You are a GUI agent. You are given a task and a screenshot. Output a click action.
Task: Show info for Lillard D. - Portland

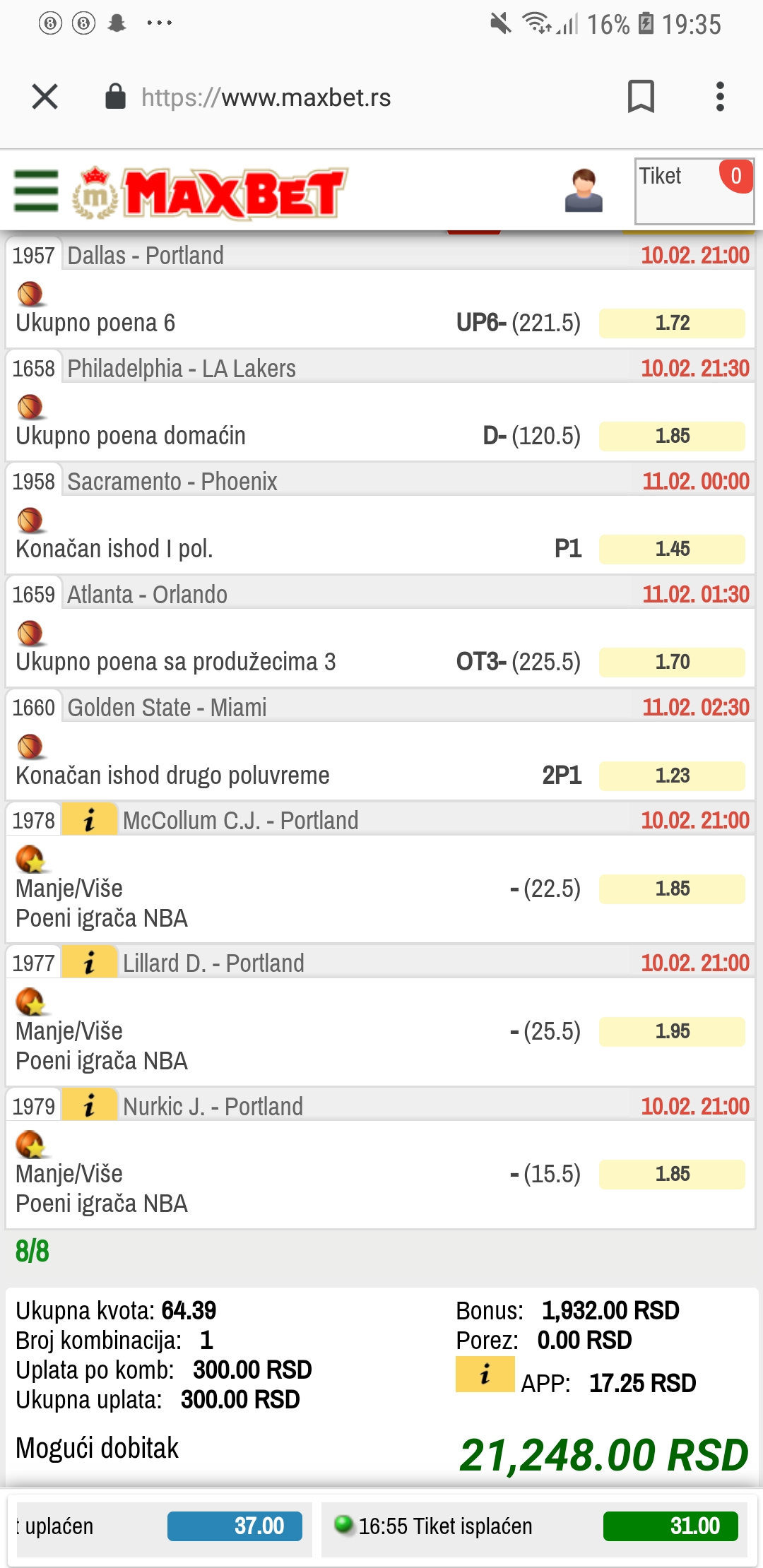(90, 963)
